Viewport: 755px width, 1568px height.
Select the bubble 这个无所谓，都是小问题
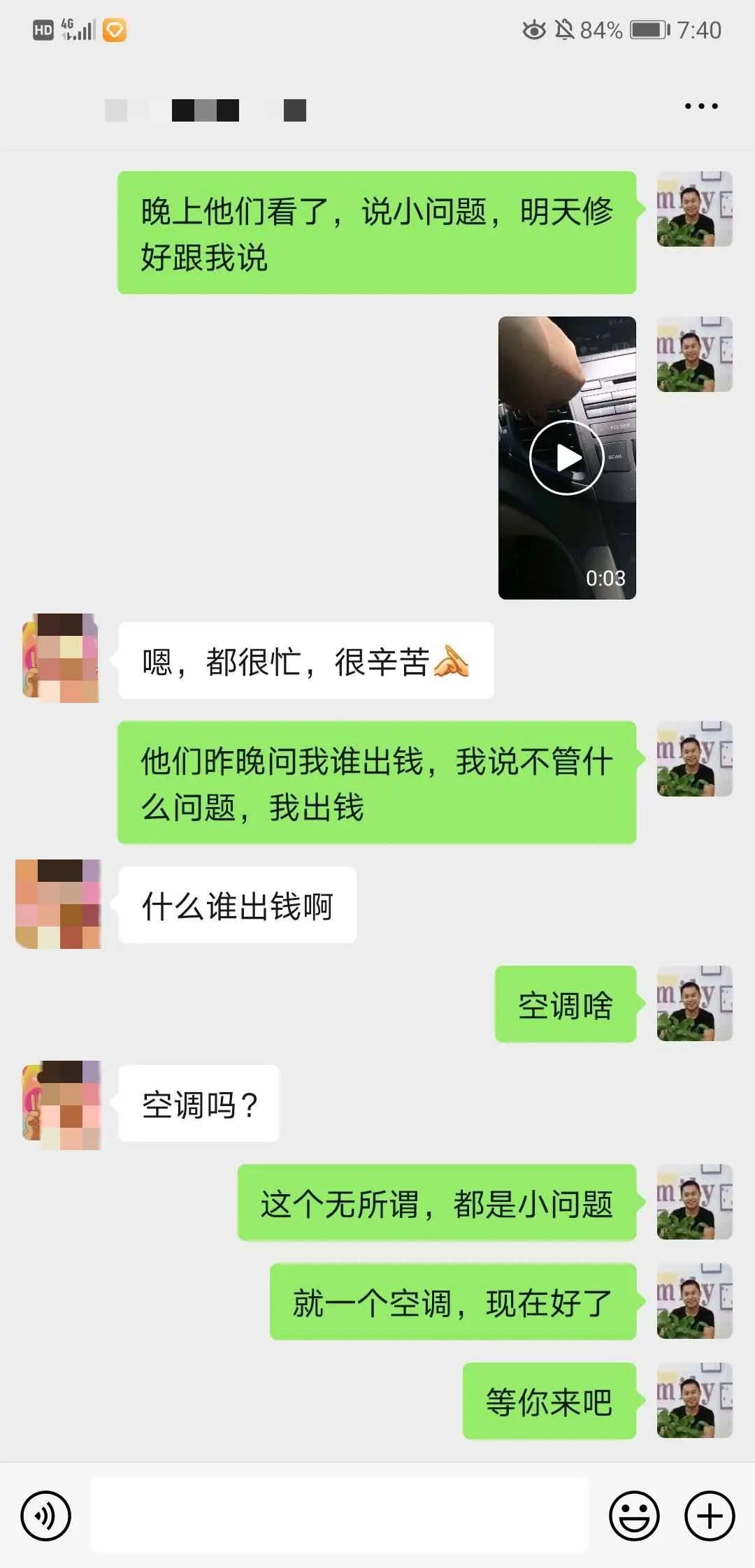pyautogui.click(x=440, y=1204)
